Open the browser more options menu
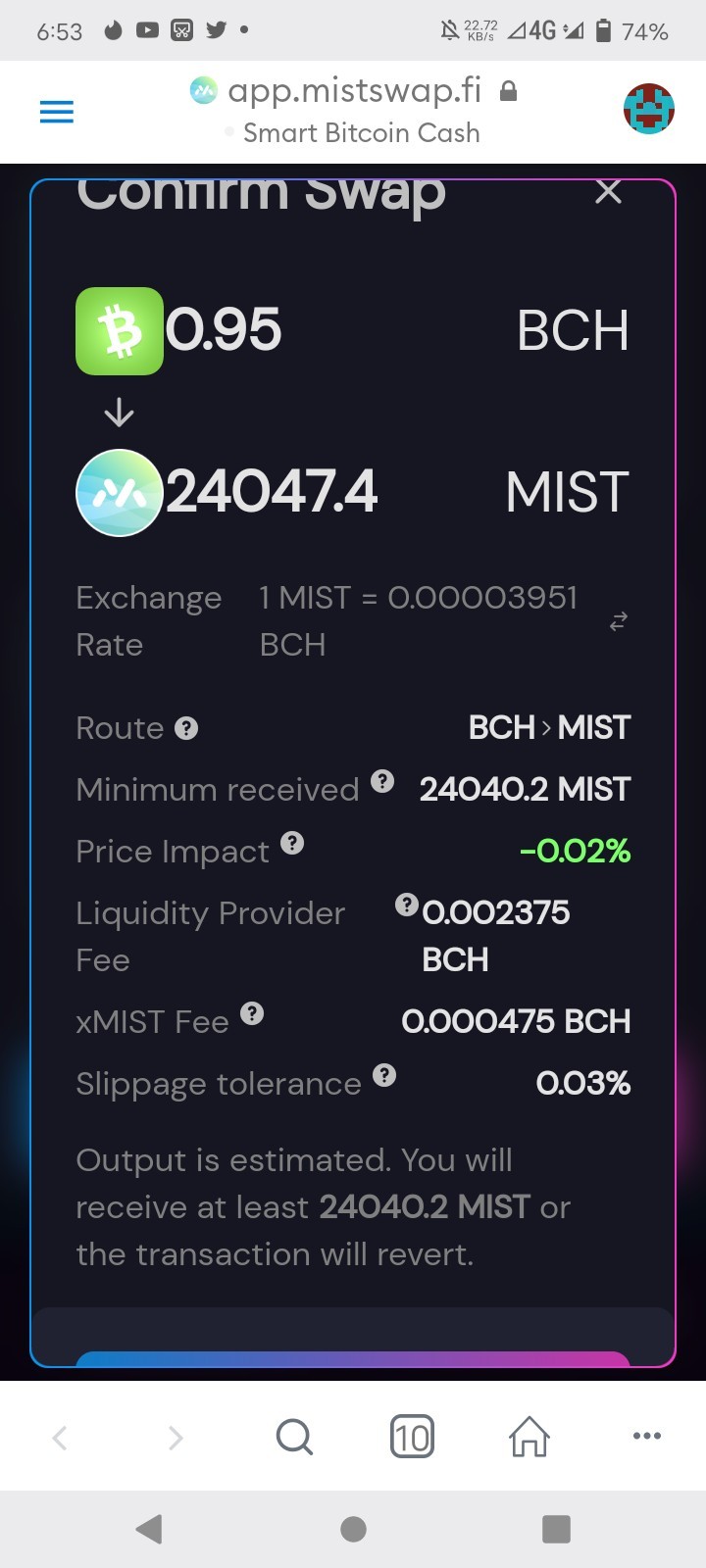 pyautogui.click(x=647, y=1436)
